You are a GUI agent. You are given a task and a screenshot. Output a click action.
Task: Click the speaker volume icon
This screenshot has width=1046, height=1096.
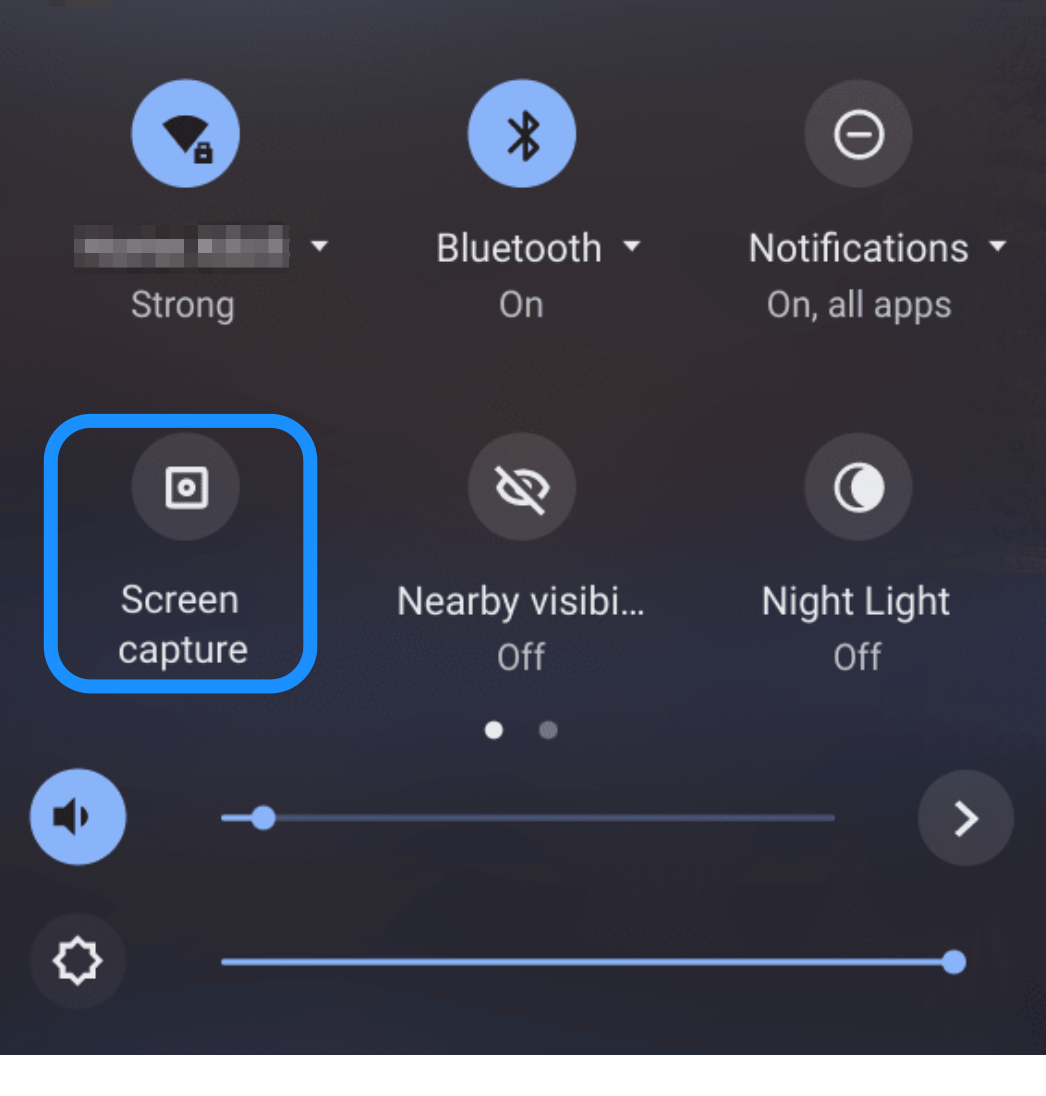click(x=77, y=817)
